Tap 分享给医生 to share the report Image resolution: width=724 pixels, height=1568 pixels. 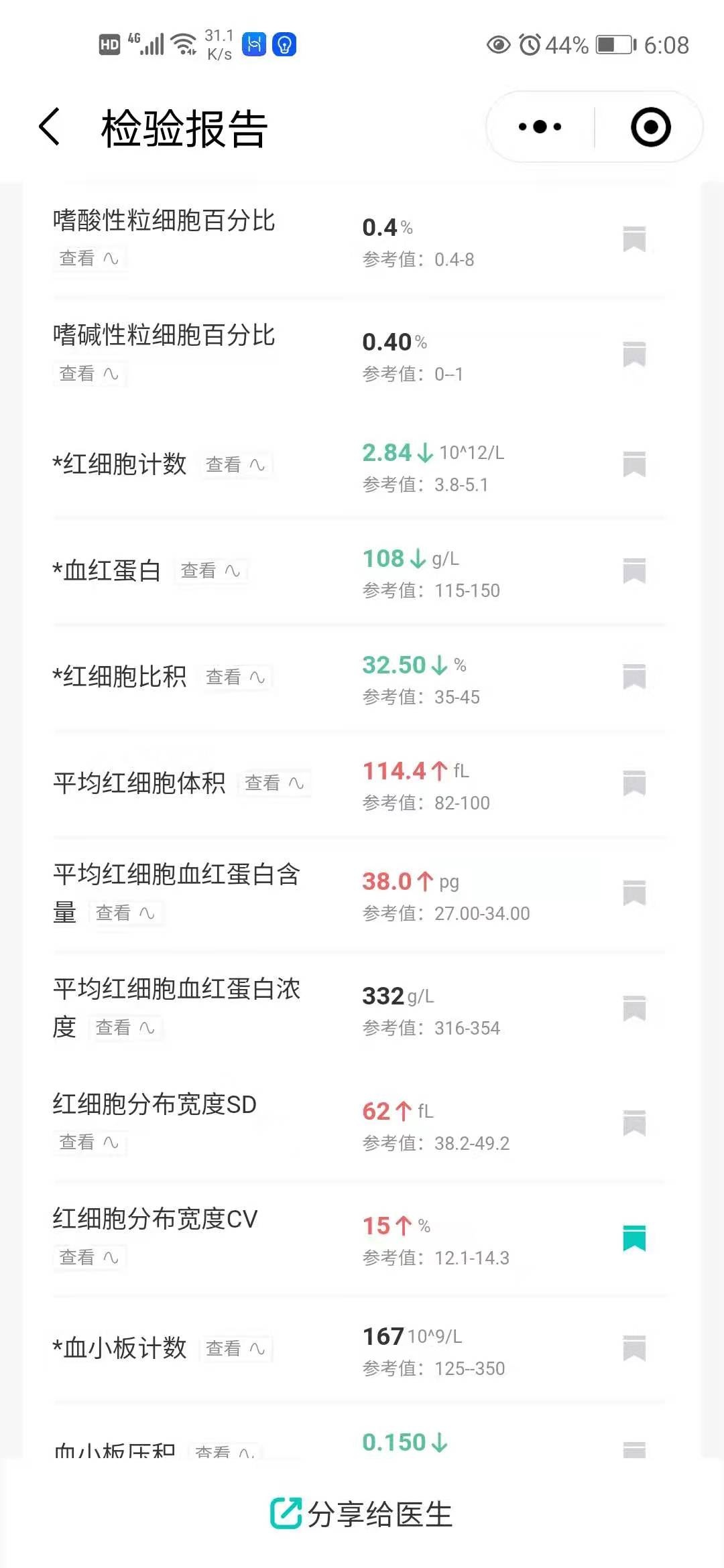pyautogui.click(x=362, y=1514)
